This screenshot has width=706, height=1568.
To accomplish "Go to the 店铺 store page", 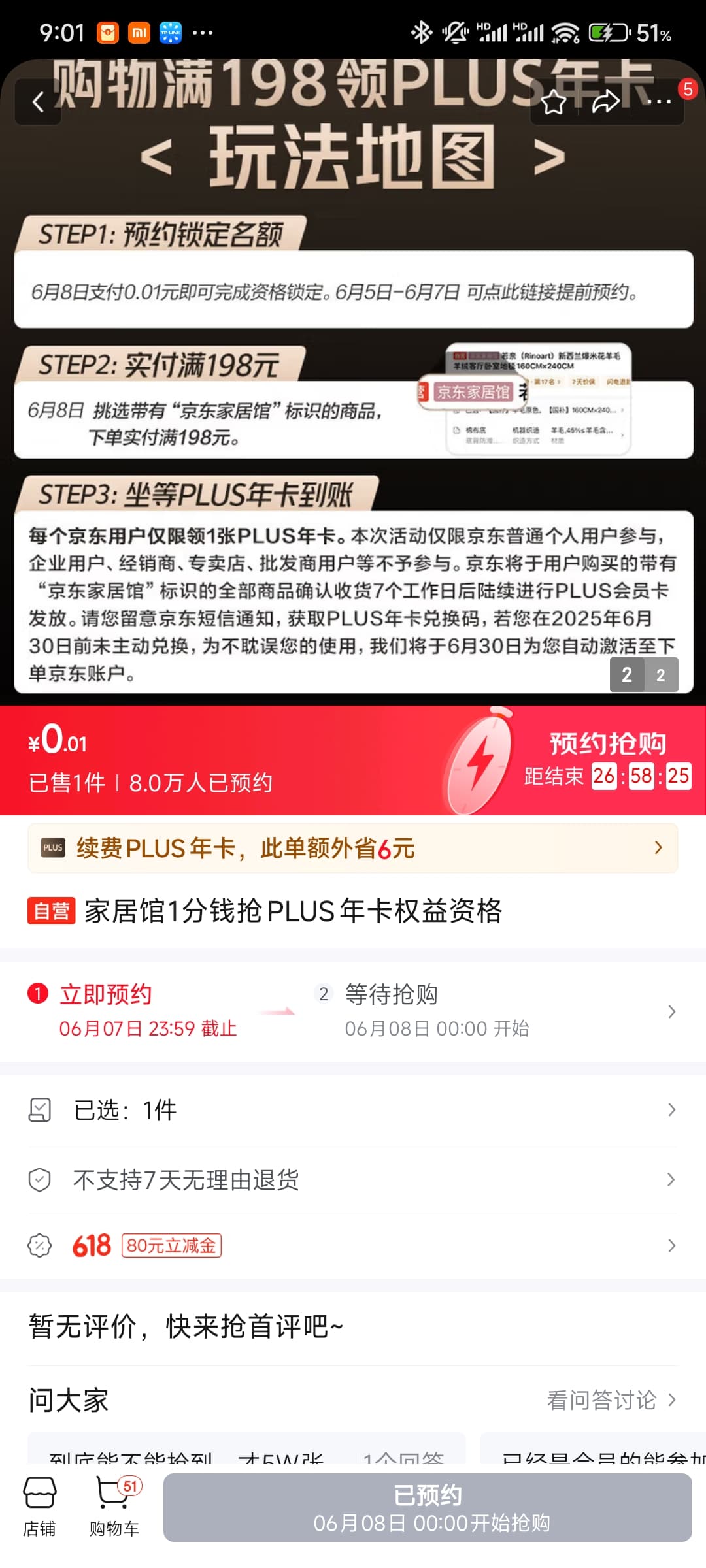I will tap(39, 1507).
